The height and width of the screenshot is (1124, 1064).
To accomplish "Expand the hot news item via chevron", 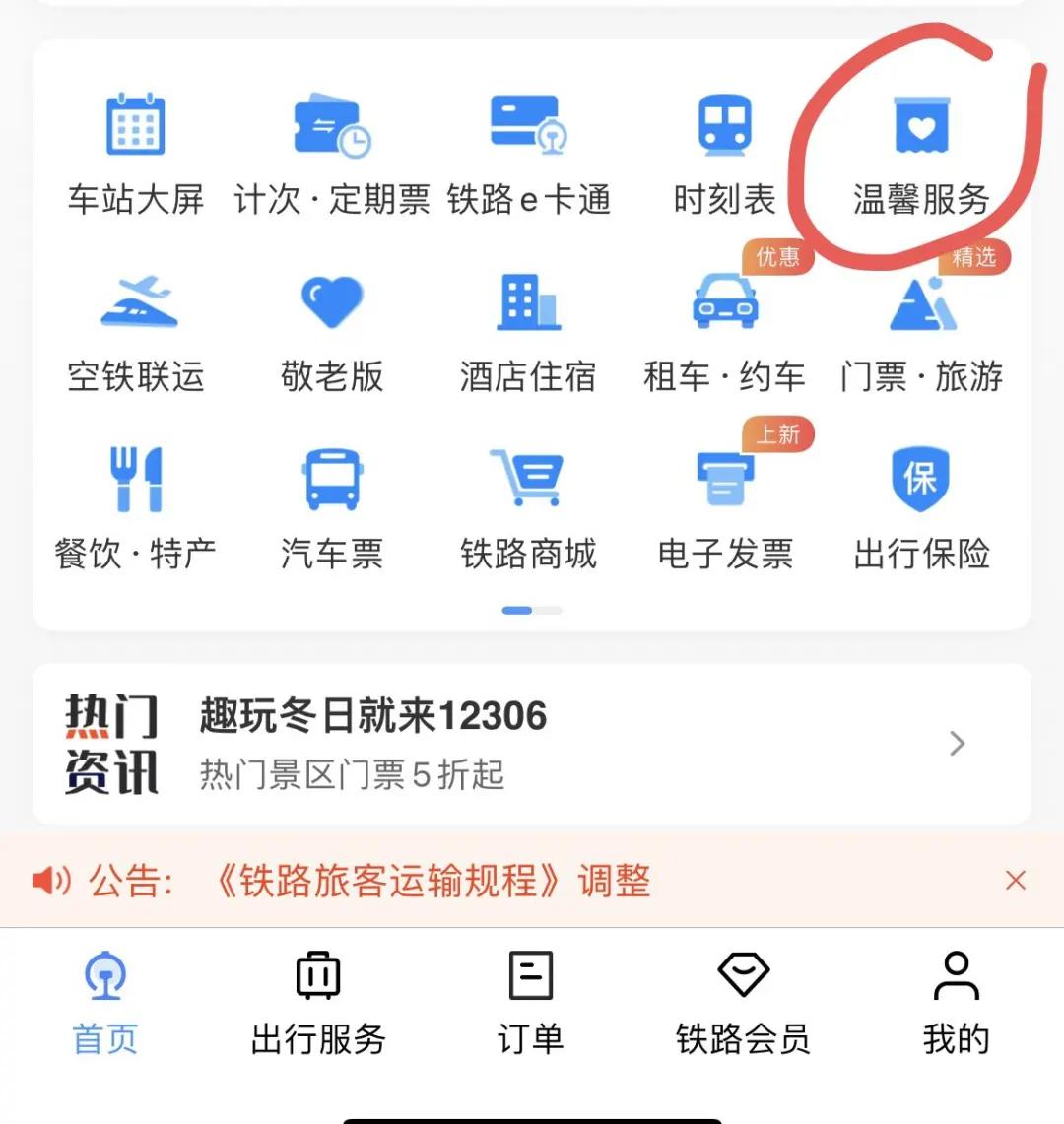I will click(x=955, y=744).
